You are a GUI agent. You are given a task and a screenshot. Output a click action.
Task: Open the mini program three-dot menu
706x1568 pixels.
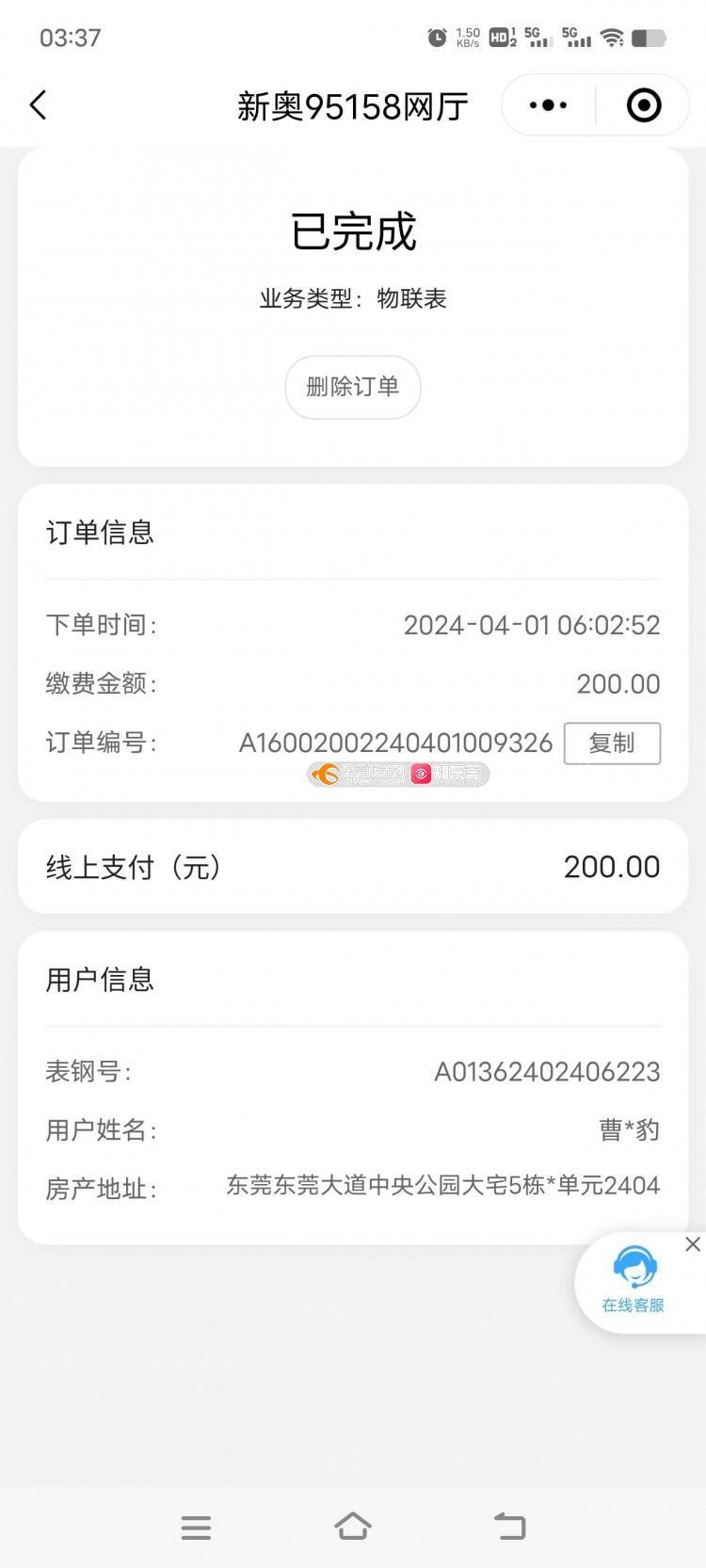coord(548,105)
